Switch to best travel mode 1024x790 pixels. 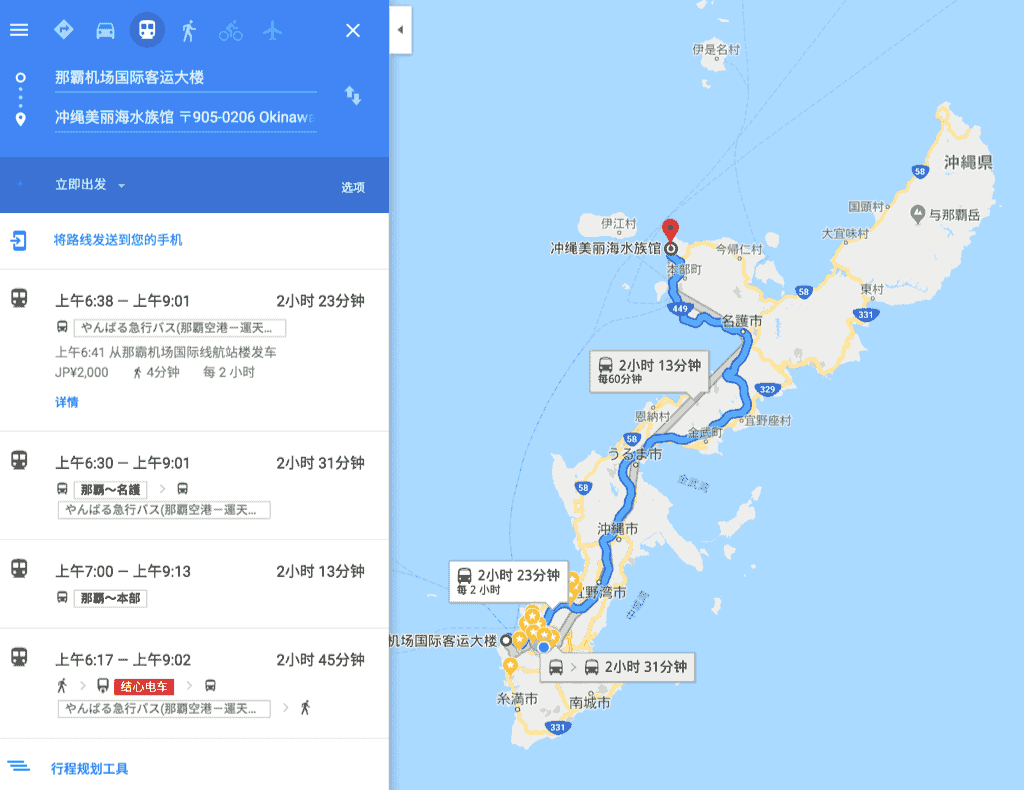[63, 30]
